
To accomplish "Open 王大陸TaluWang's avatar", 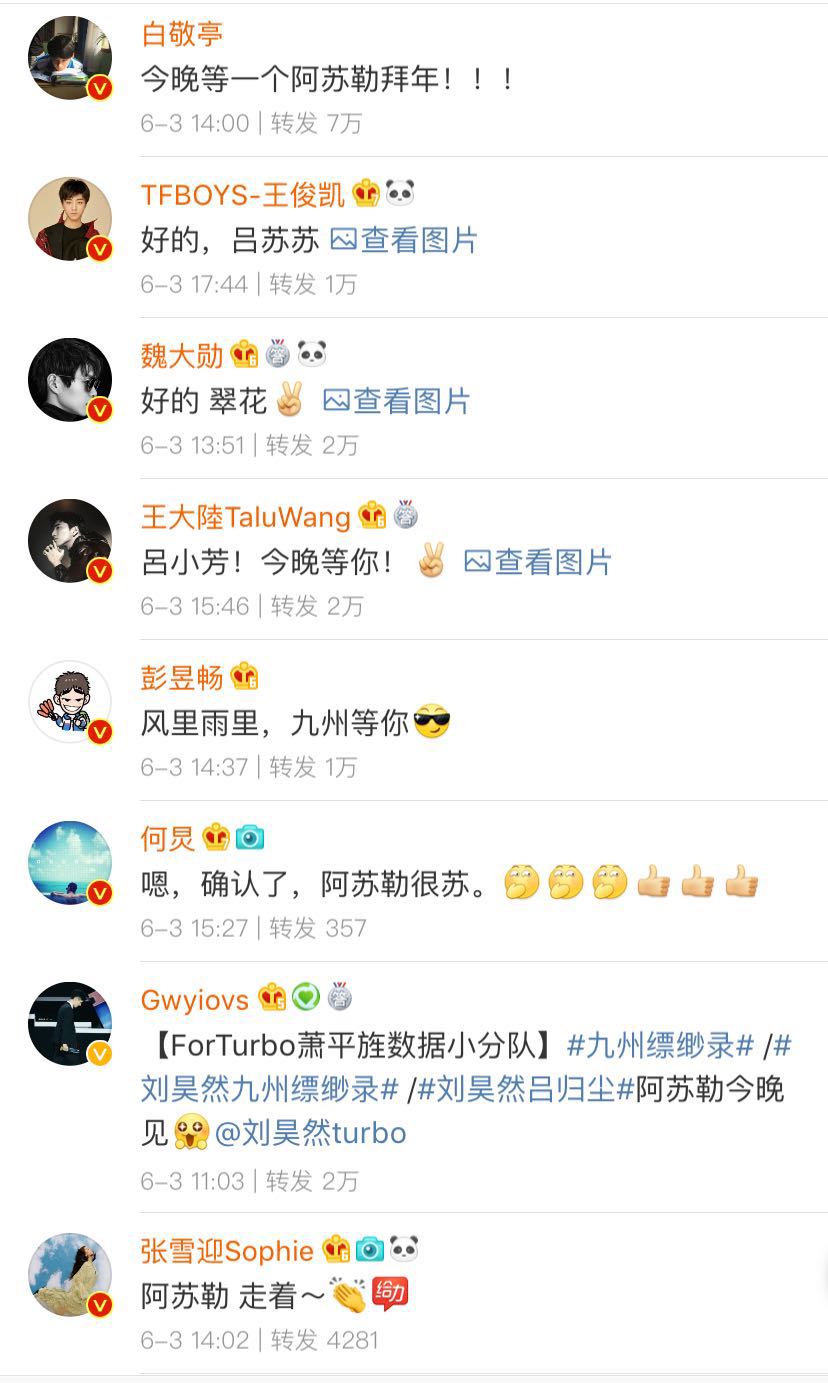I will coord(69,542).
